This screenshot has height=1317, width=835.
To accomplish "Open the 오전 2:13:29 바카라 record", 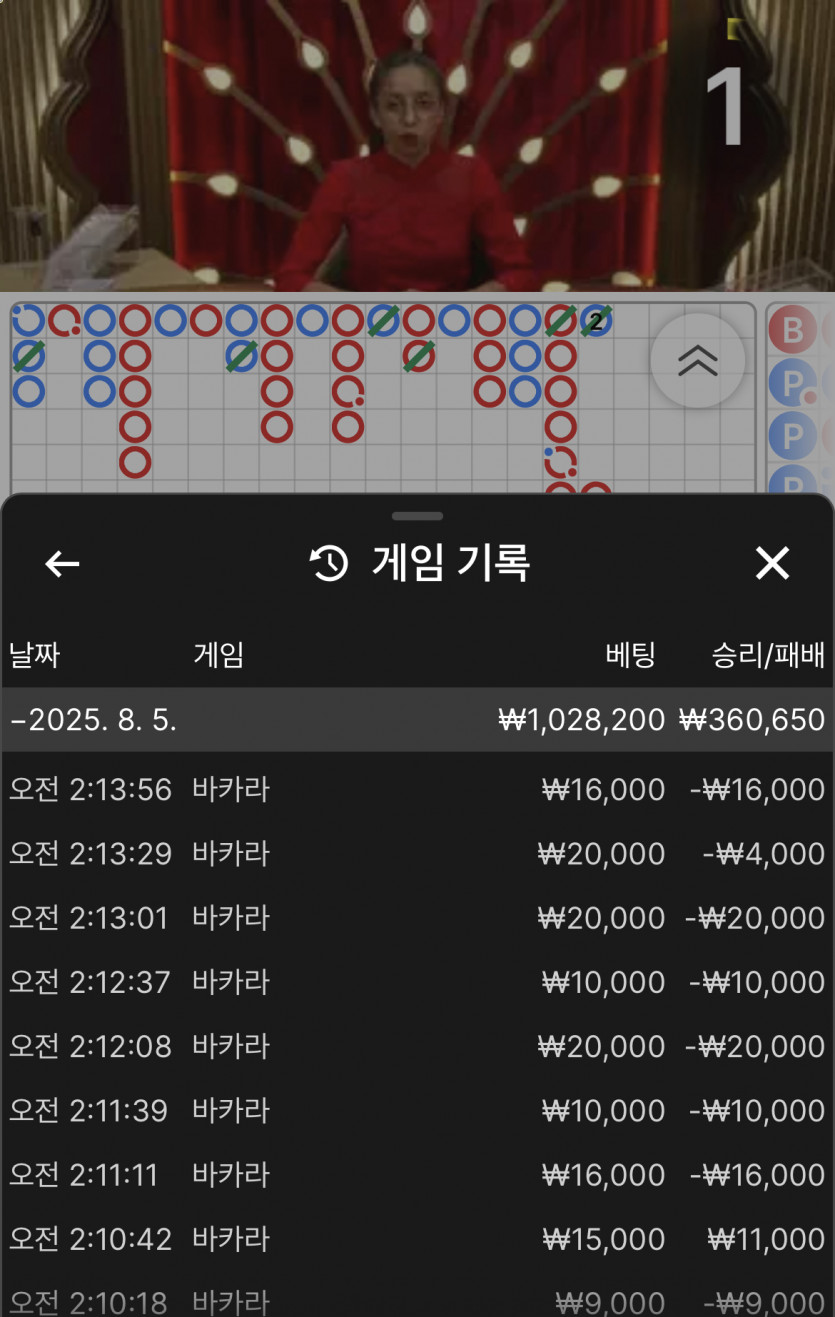I will [417, 854].
